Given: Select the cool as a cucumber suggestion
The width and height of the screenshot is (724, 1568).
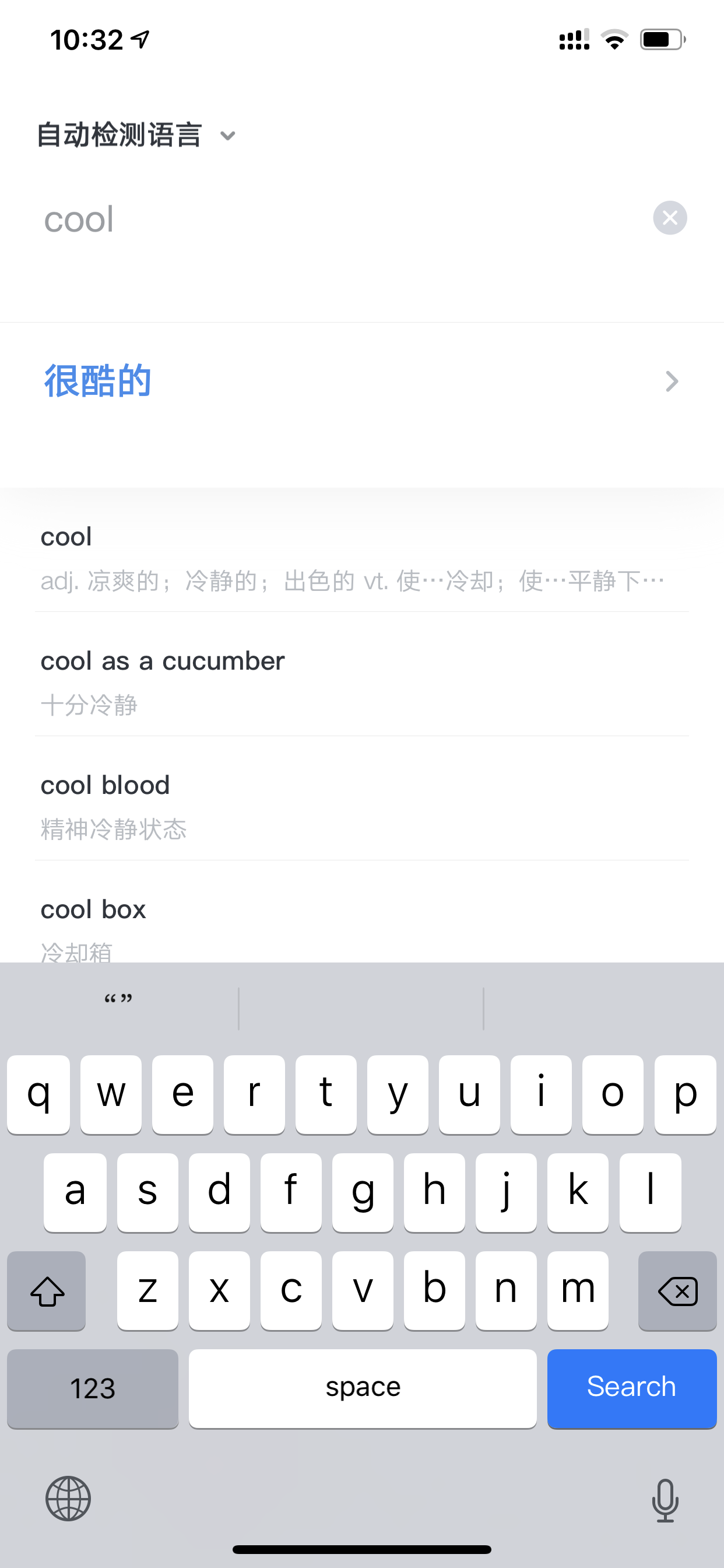Looking at the screenshot, I should coord(362,682).
